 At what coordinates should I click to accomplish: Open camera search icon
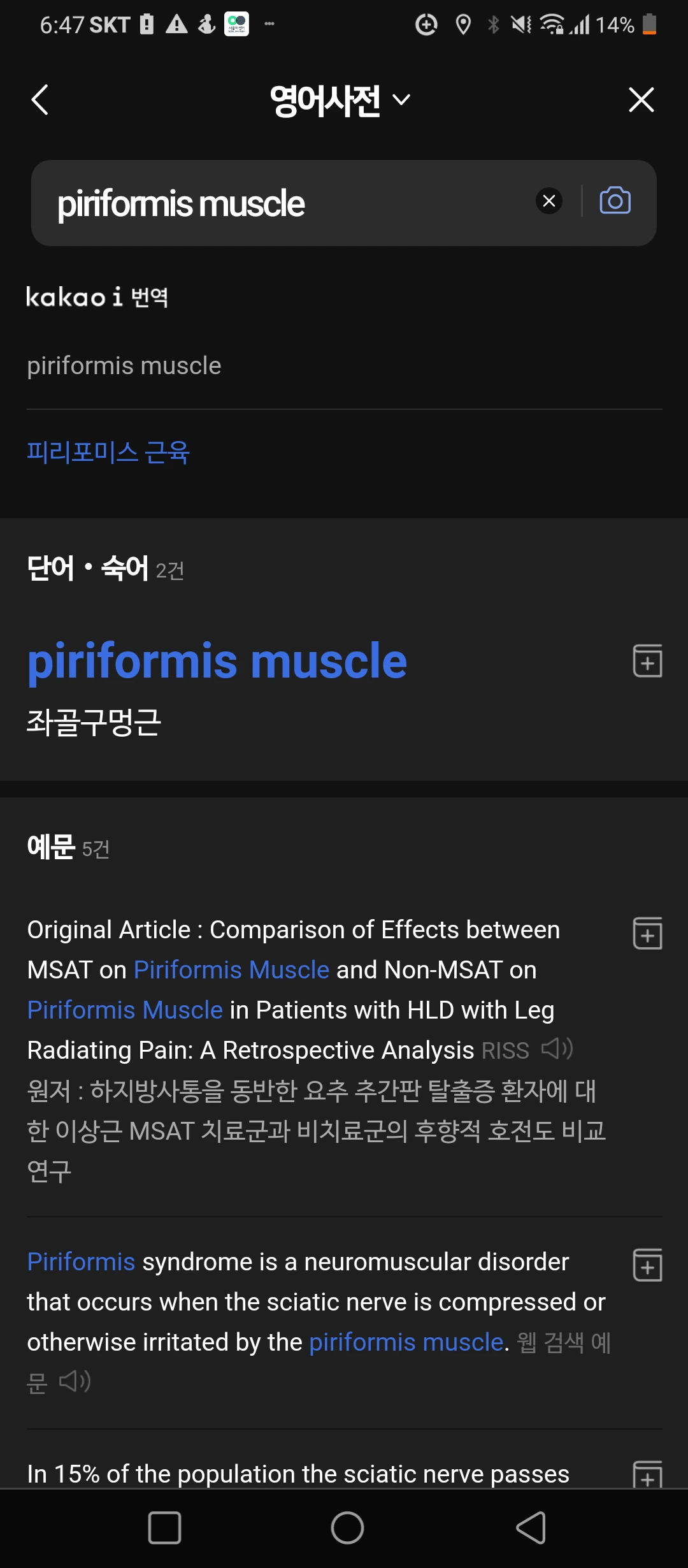(x=615, y=201)
